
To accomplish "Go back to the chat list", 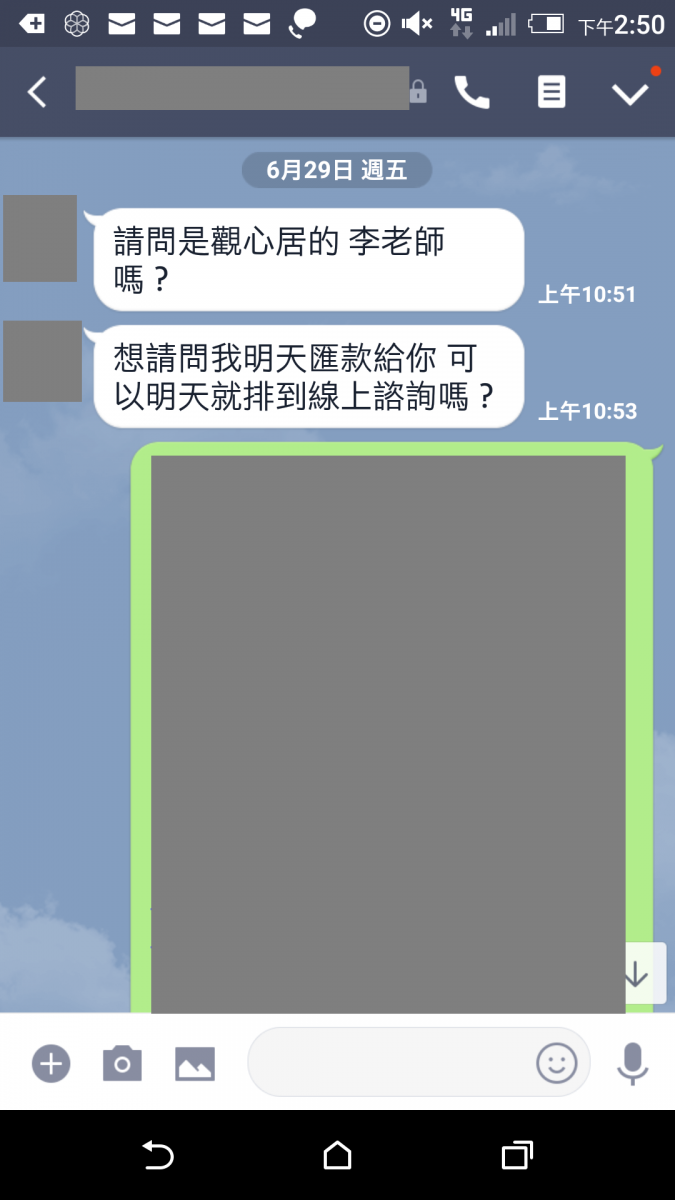I will point(37,93).
